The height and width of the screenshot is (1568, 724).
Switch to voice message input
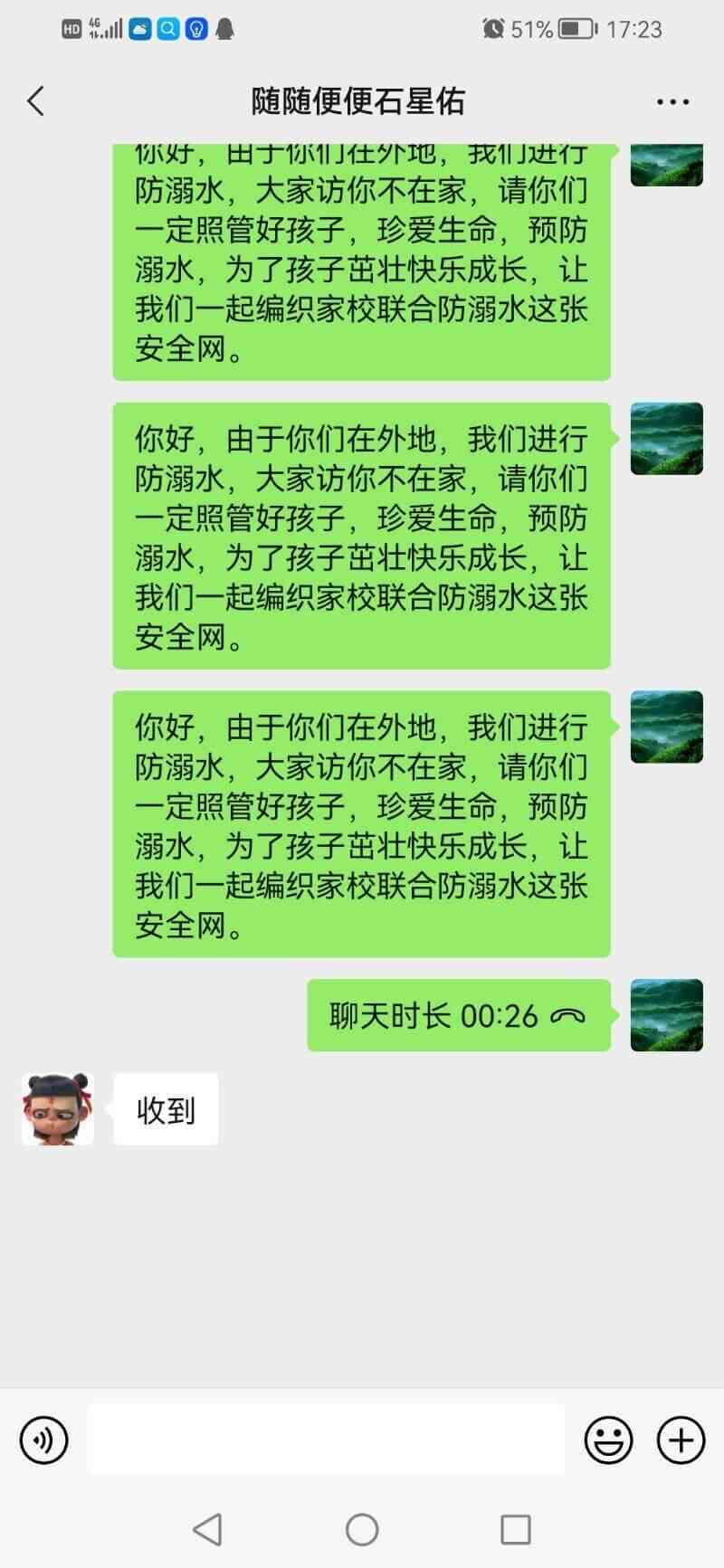(44, 1439)
